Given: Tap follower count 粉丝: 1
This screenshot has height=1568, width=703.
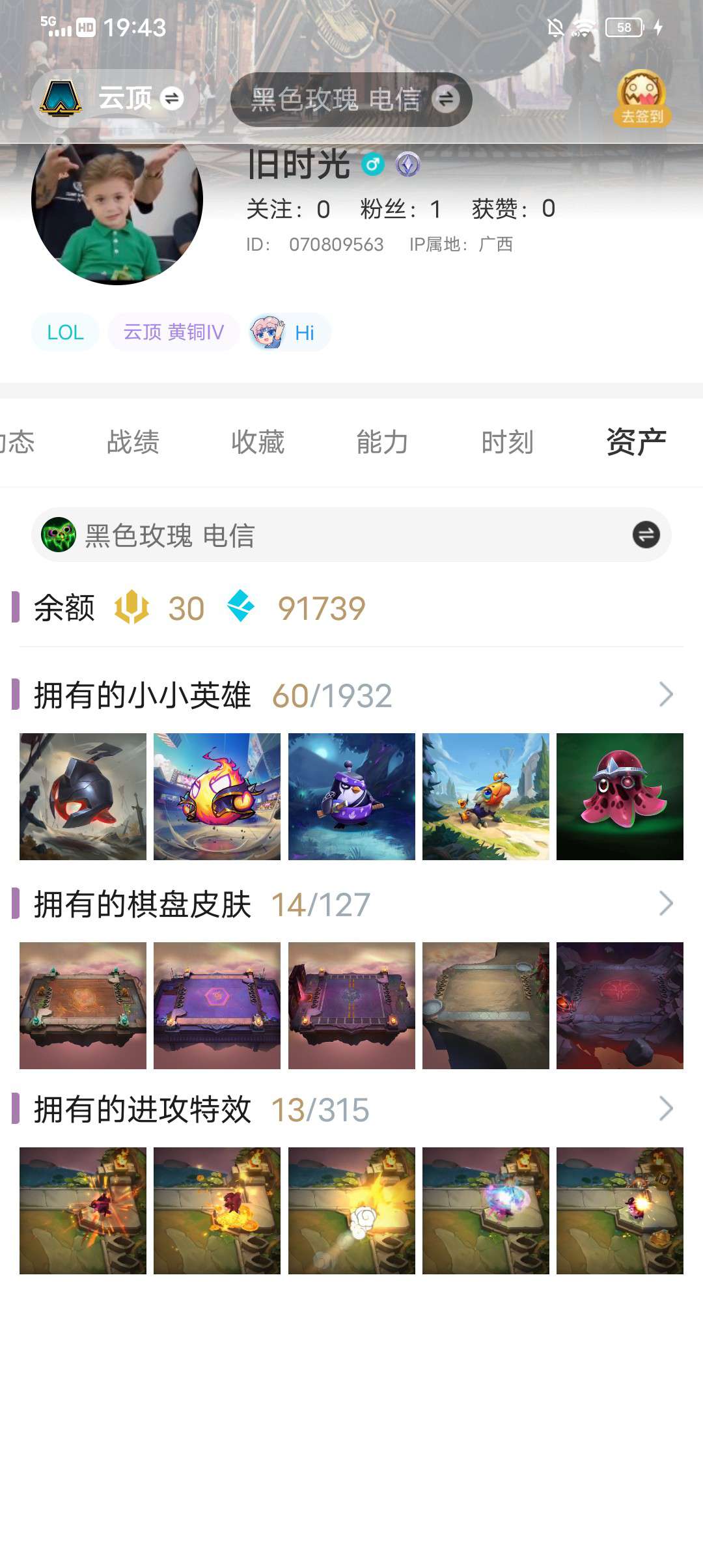Looking at the screenshot, I should (x=400, y=209).
